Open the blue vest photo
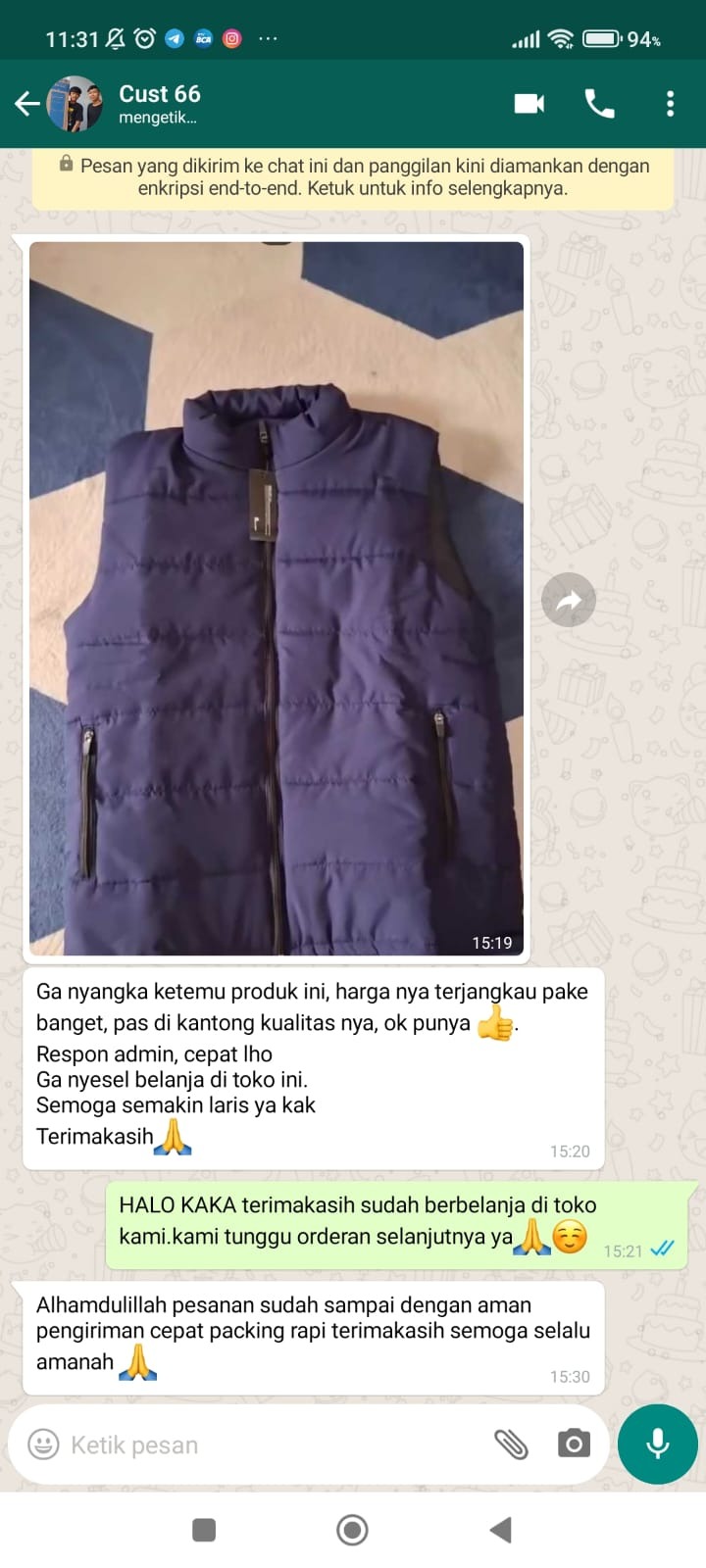 tap(277, 598)
